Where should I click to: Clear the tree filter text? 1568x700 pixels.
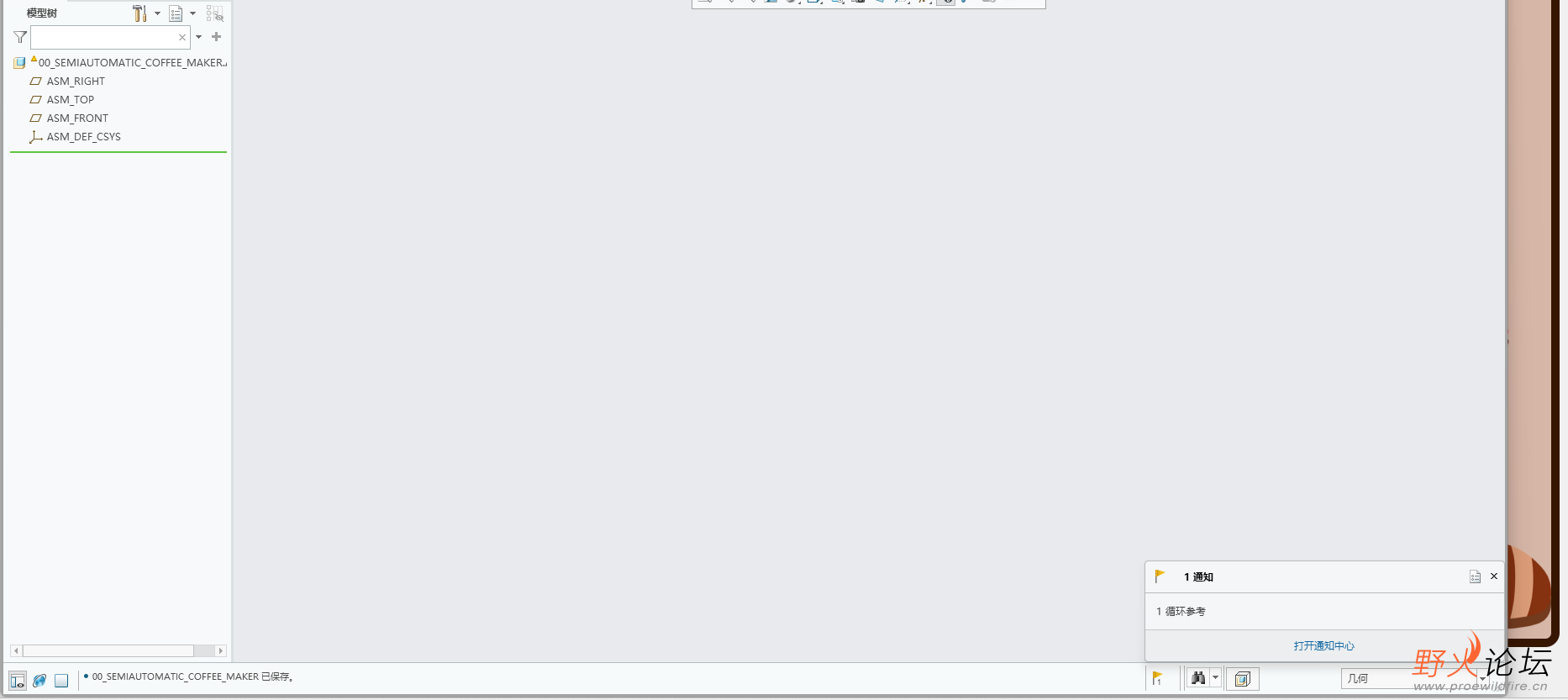click(182, 38)
